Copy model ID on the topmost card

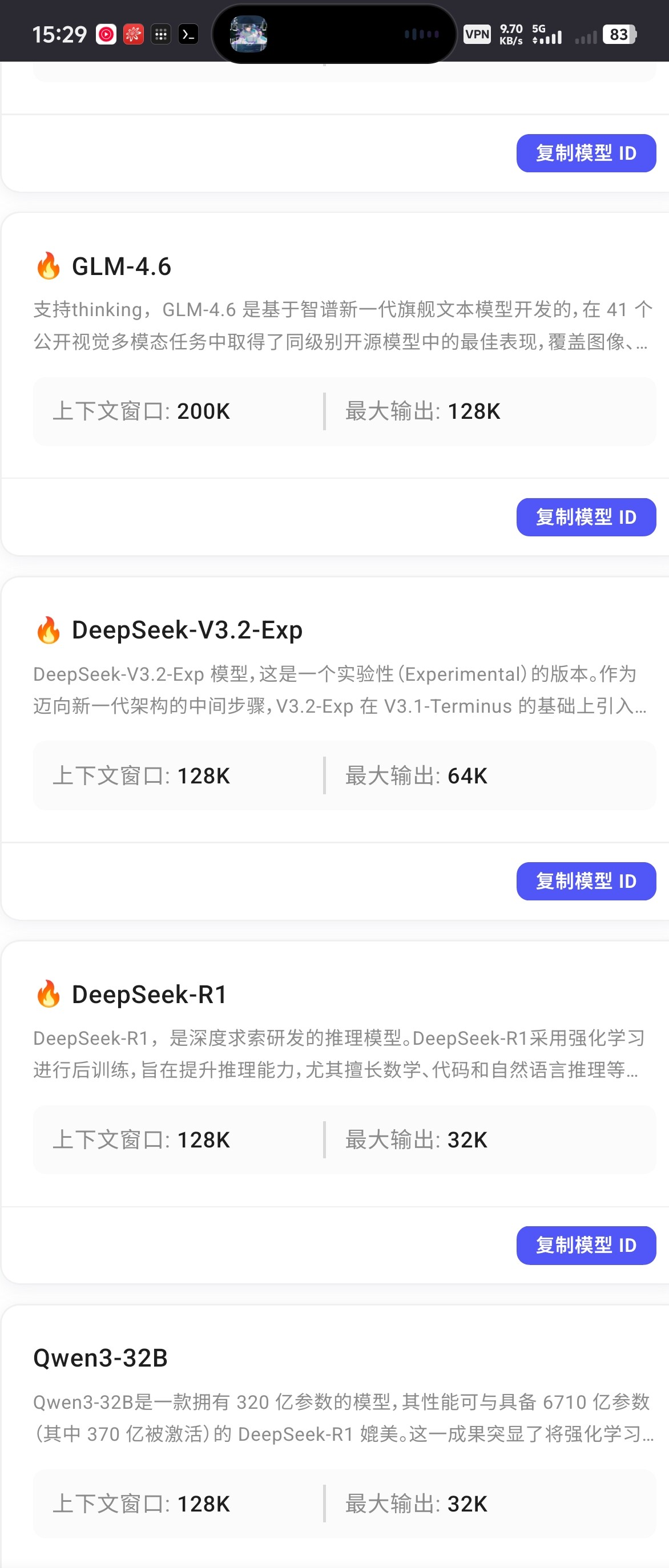coord(586,153)
